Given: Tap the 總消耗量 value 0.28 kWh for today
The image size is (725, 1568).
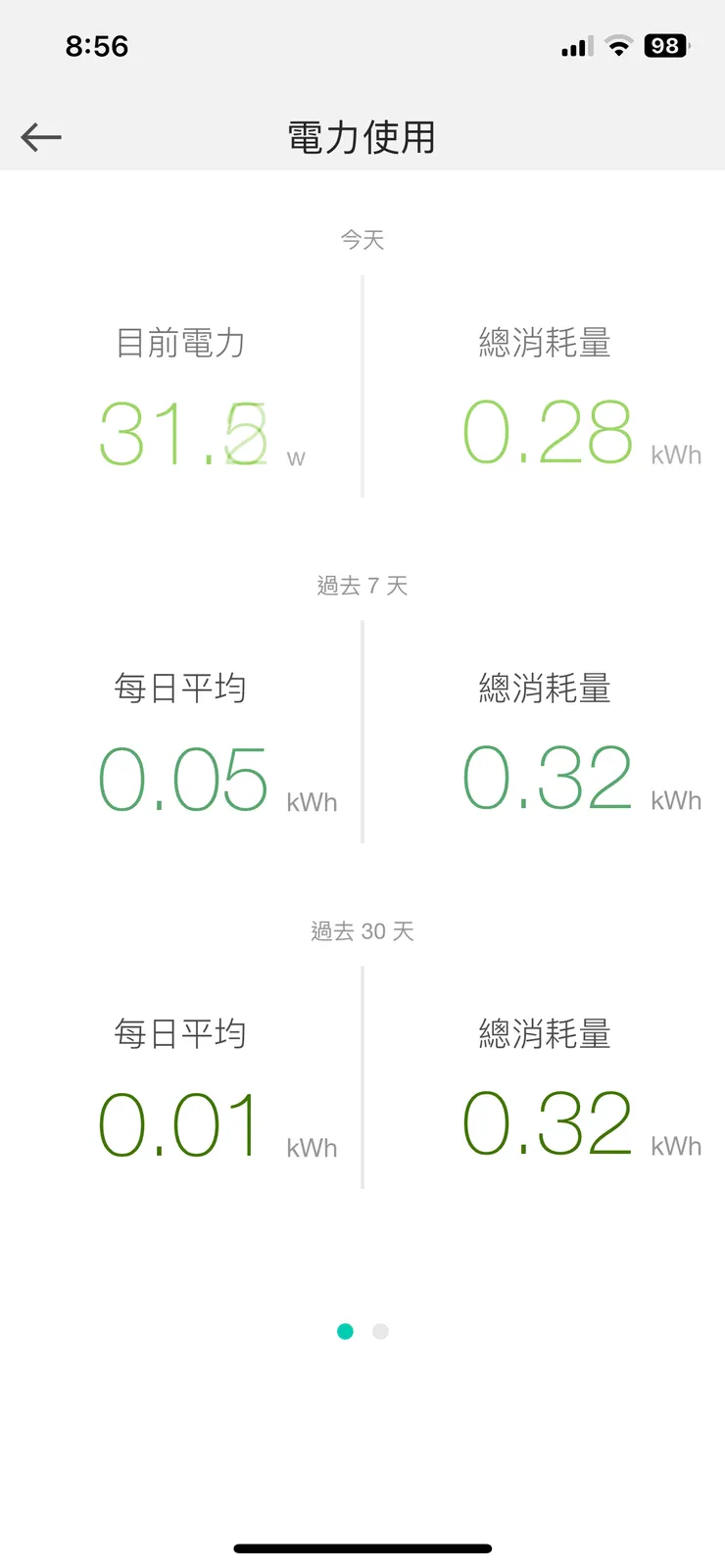Looking at the screenshot, I should point(549,434).
